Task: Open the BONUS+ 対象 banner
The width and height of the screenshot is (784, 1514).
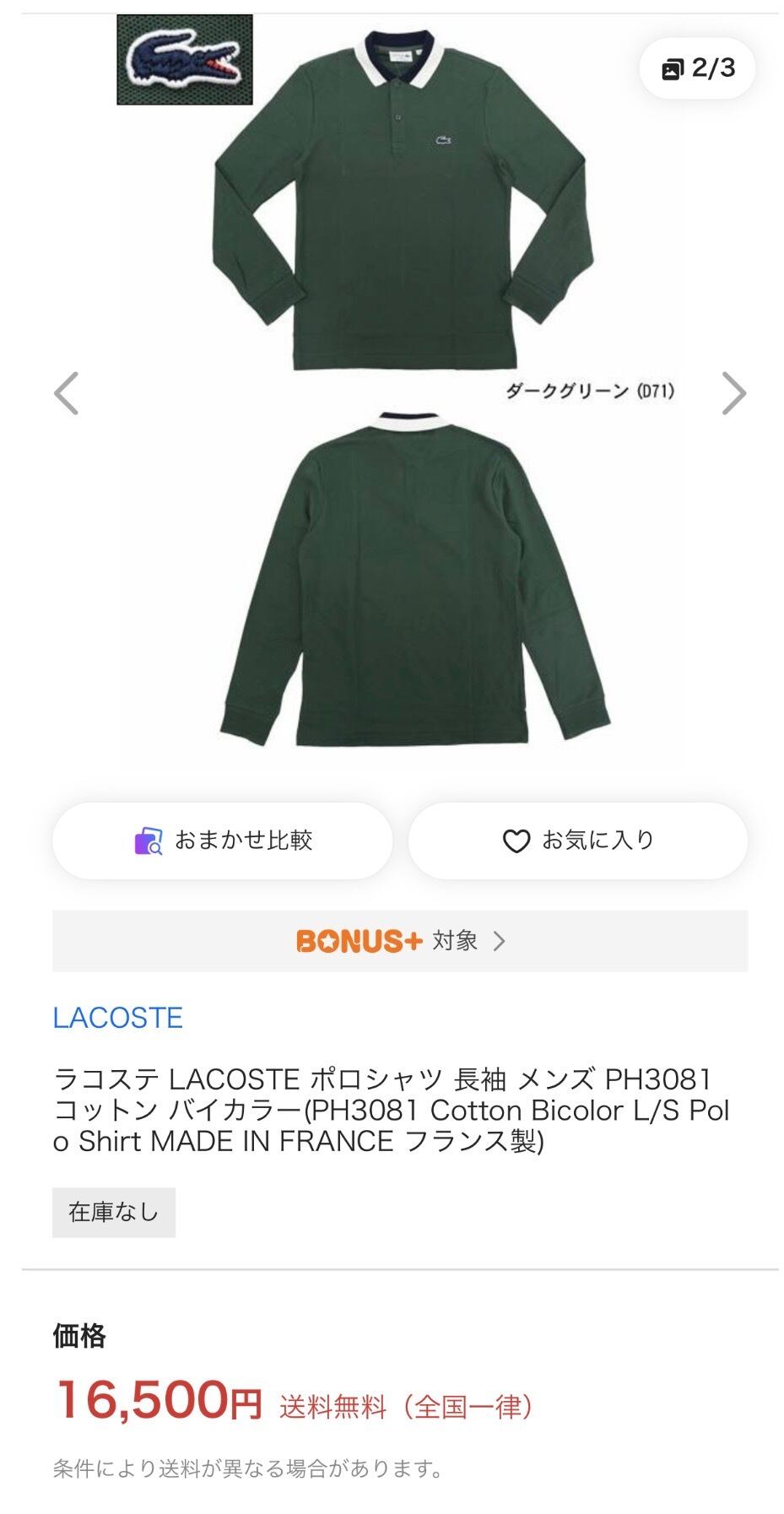Action: tap(400, 941)
